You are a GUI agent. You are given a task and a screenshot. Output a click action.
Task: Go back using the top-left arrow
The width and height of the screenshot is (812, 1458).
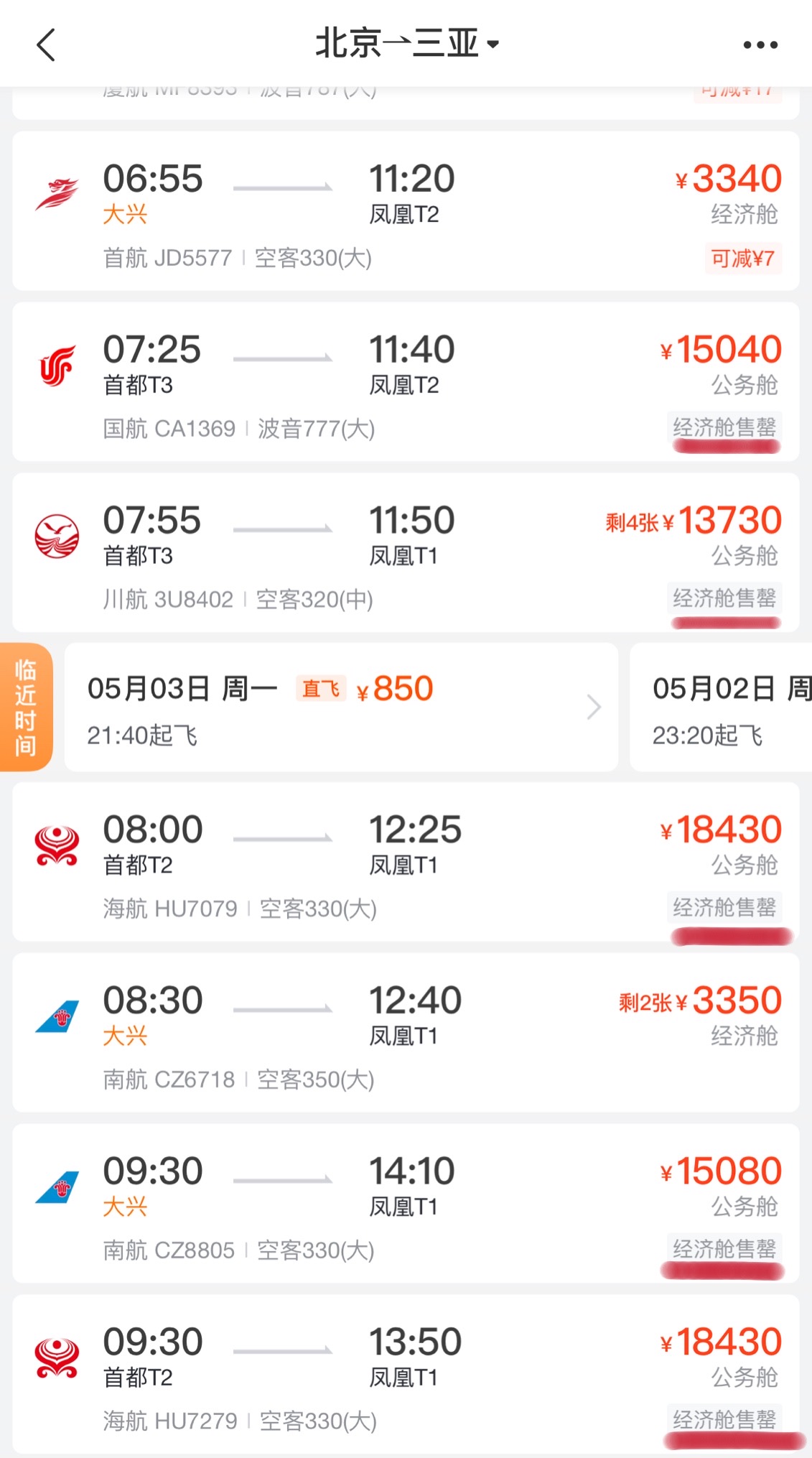coord(46,45)
